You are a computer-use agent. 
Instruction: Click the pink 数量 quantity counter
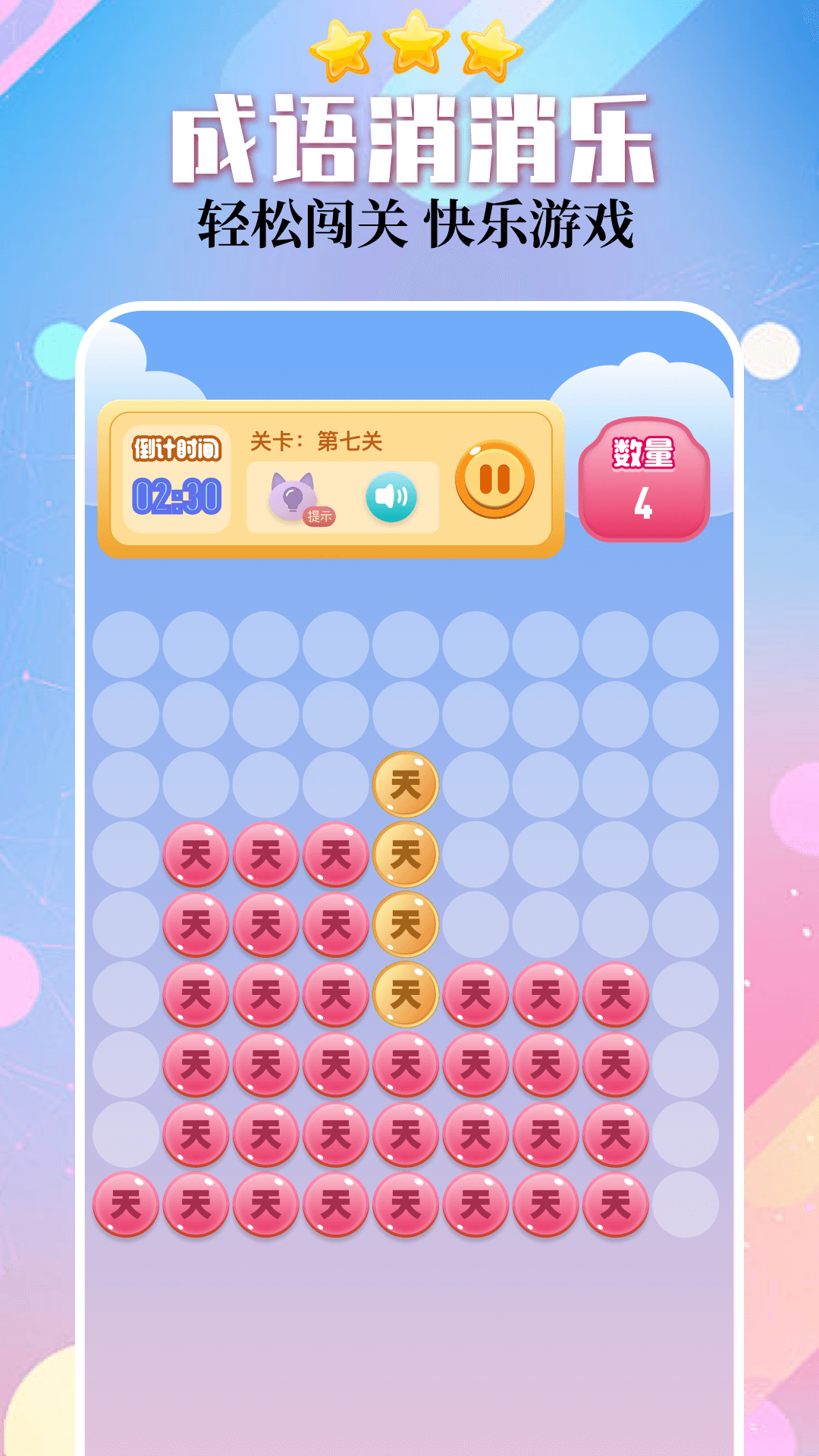643,482
